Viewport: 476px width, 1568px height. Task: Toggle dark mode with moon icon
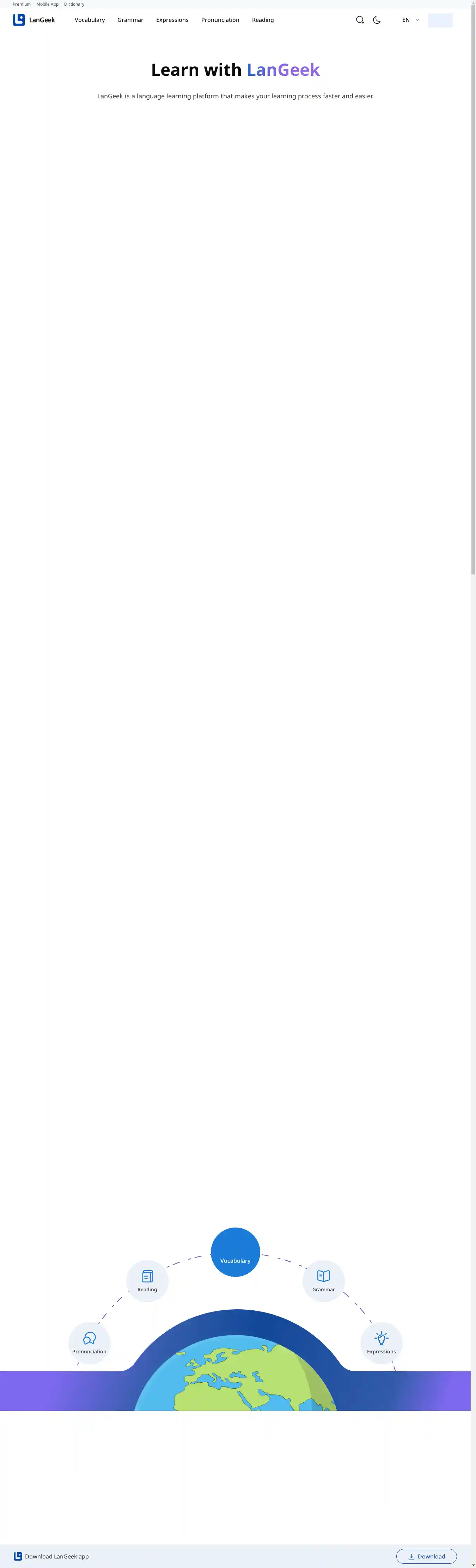377,20
